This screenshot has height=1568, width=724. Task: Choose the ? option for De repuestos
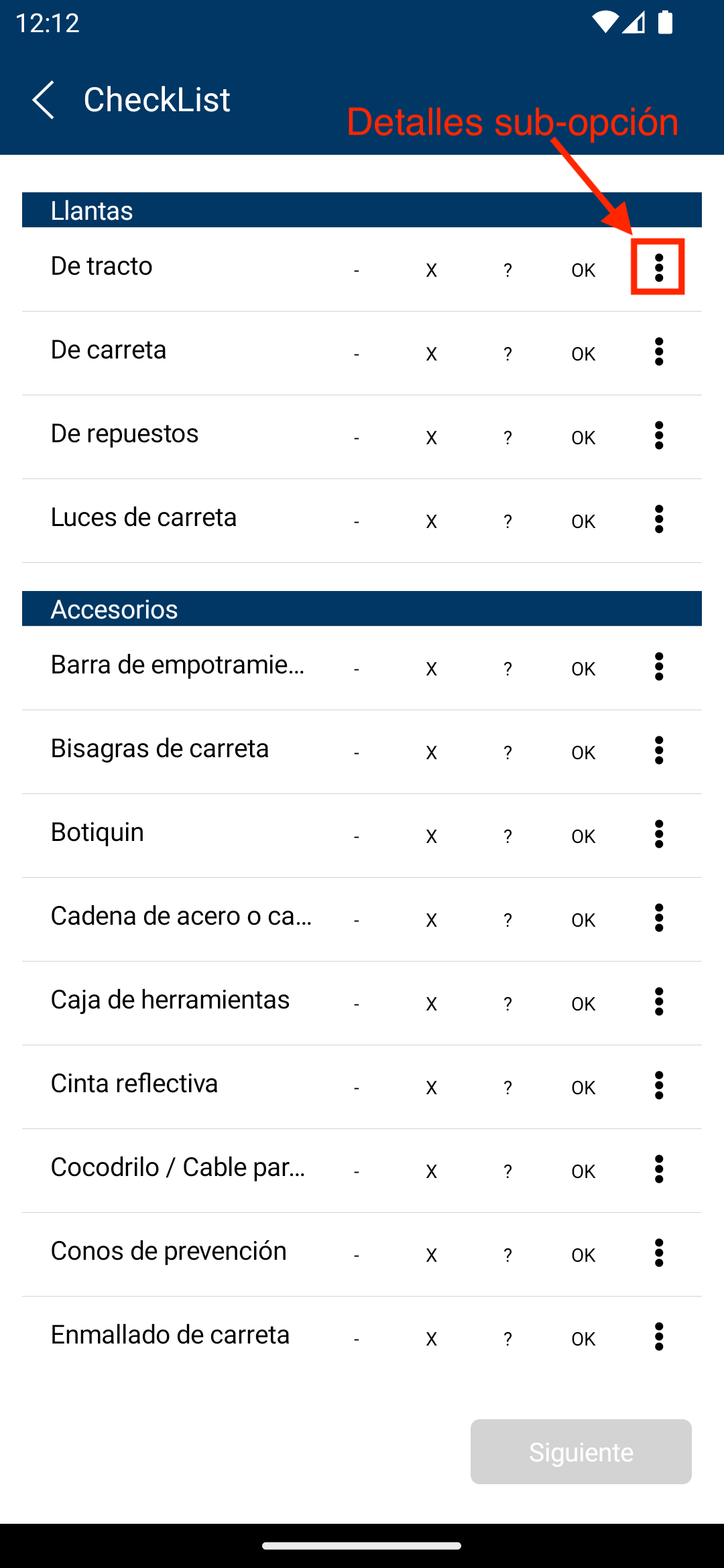click(507, 438)
